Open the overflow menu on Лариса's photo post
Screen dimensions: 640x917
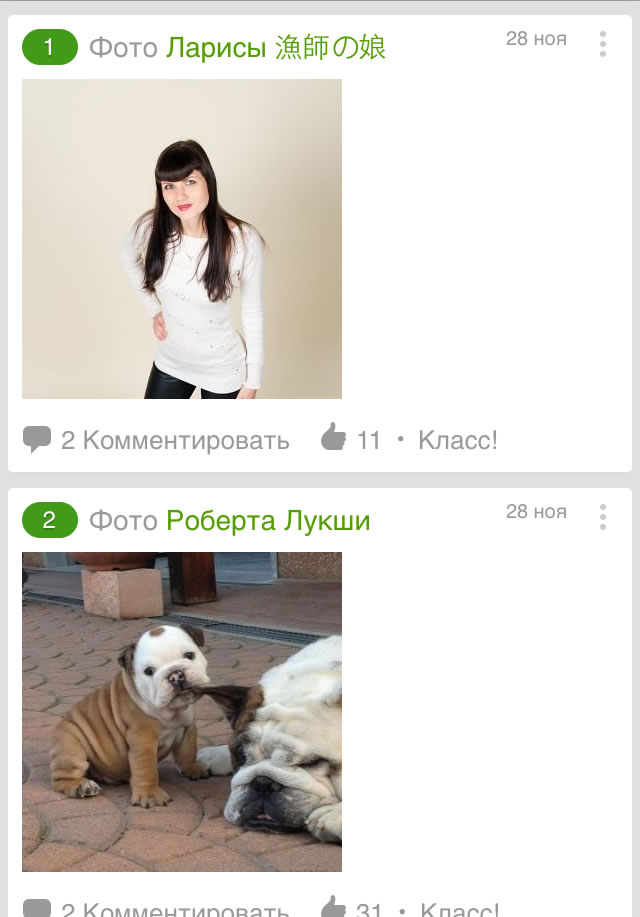coord(602,44)
